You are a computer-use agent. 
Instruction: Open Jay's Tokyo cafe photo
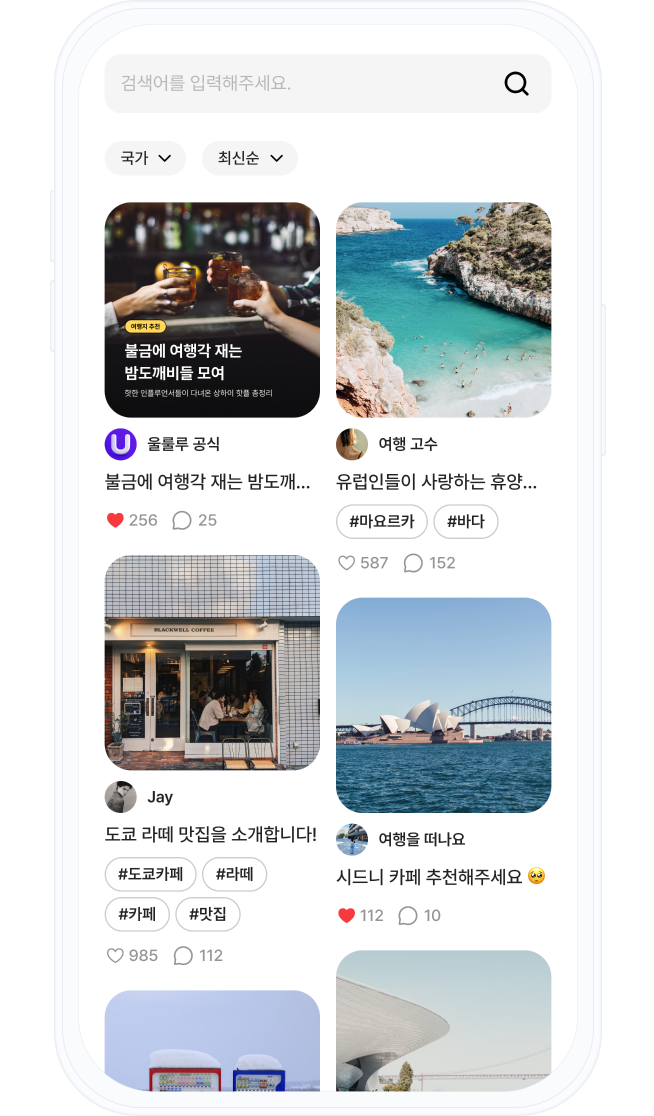click(x=212, y=662)
